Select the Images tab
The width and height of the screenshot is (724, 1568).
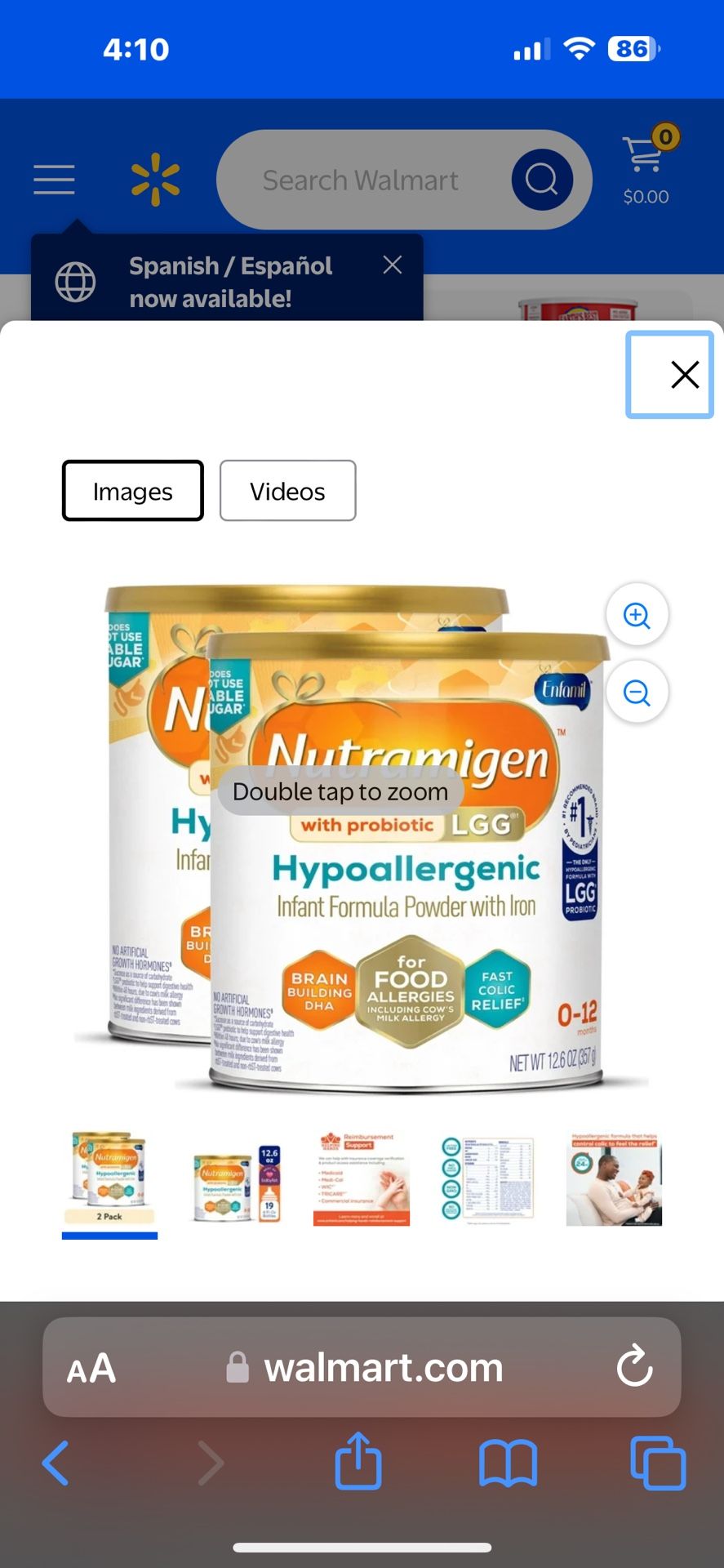133,491
